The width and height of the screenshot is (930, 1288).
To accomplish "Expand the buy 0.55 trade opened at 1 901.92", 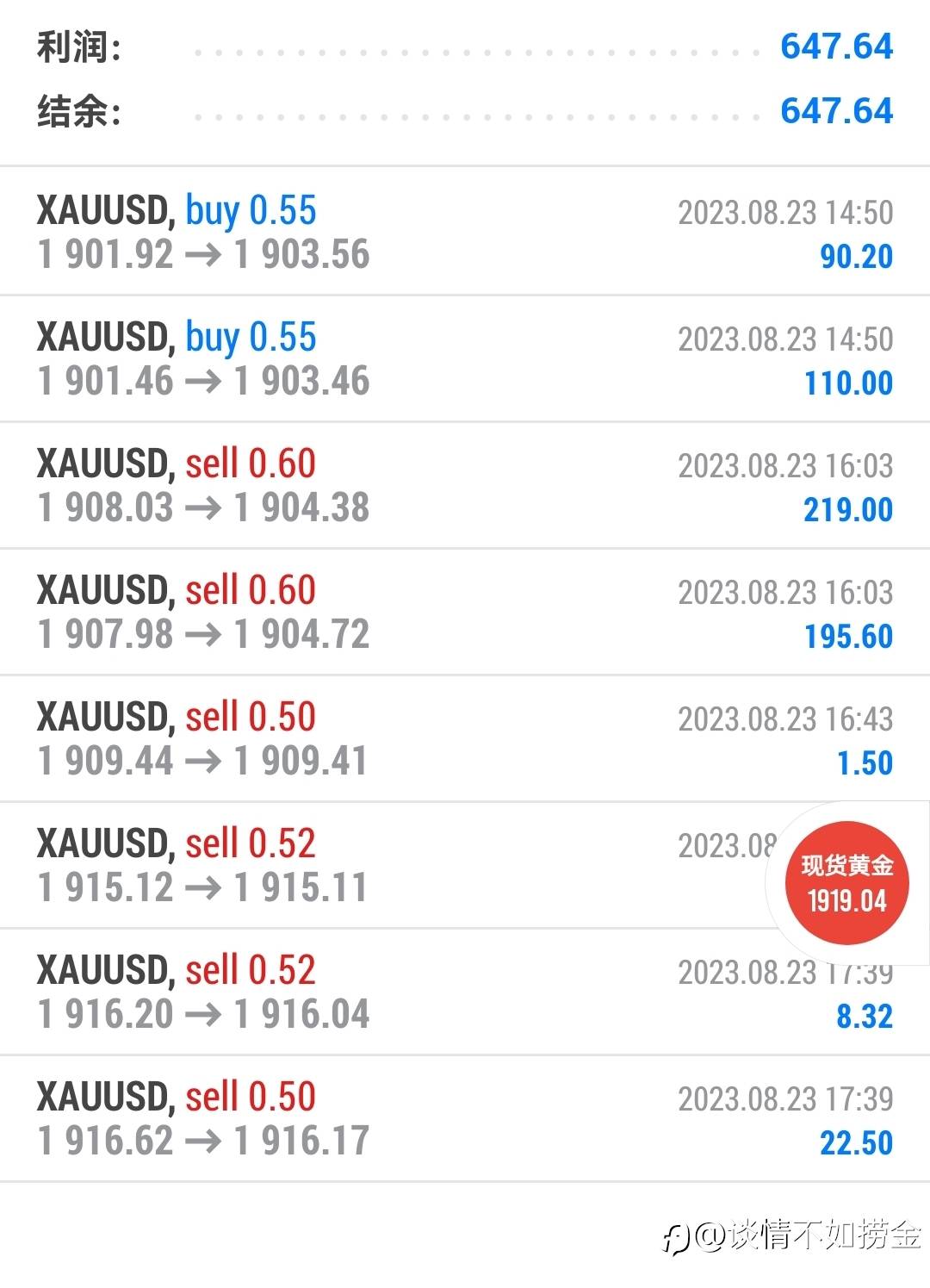I will pyautogui.click(x=465, y=232).
